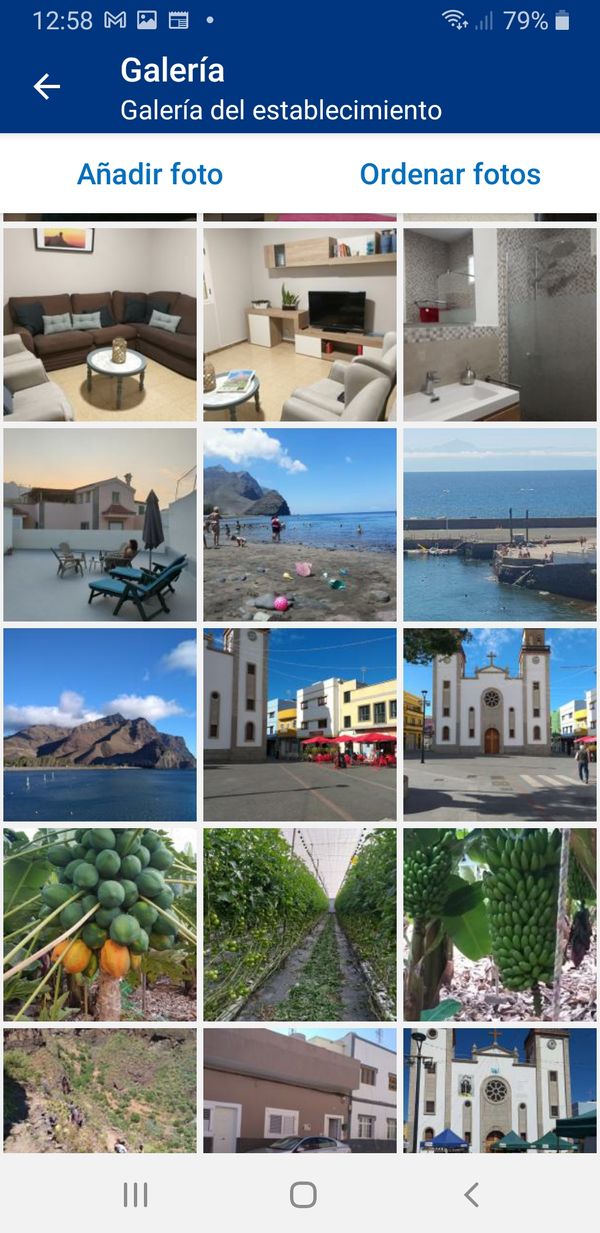View the mountain over the sea photo
This screenshot has width=600, height=1233.
(x=100, y=724)
